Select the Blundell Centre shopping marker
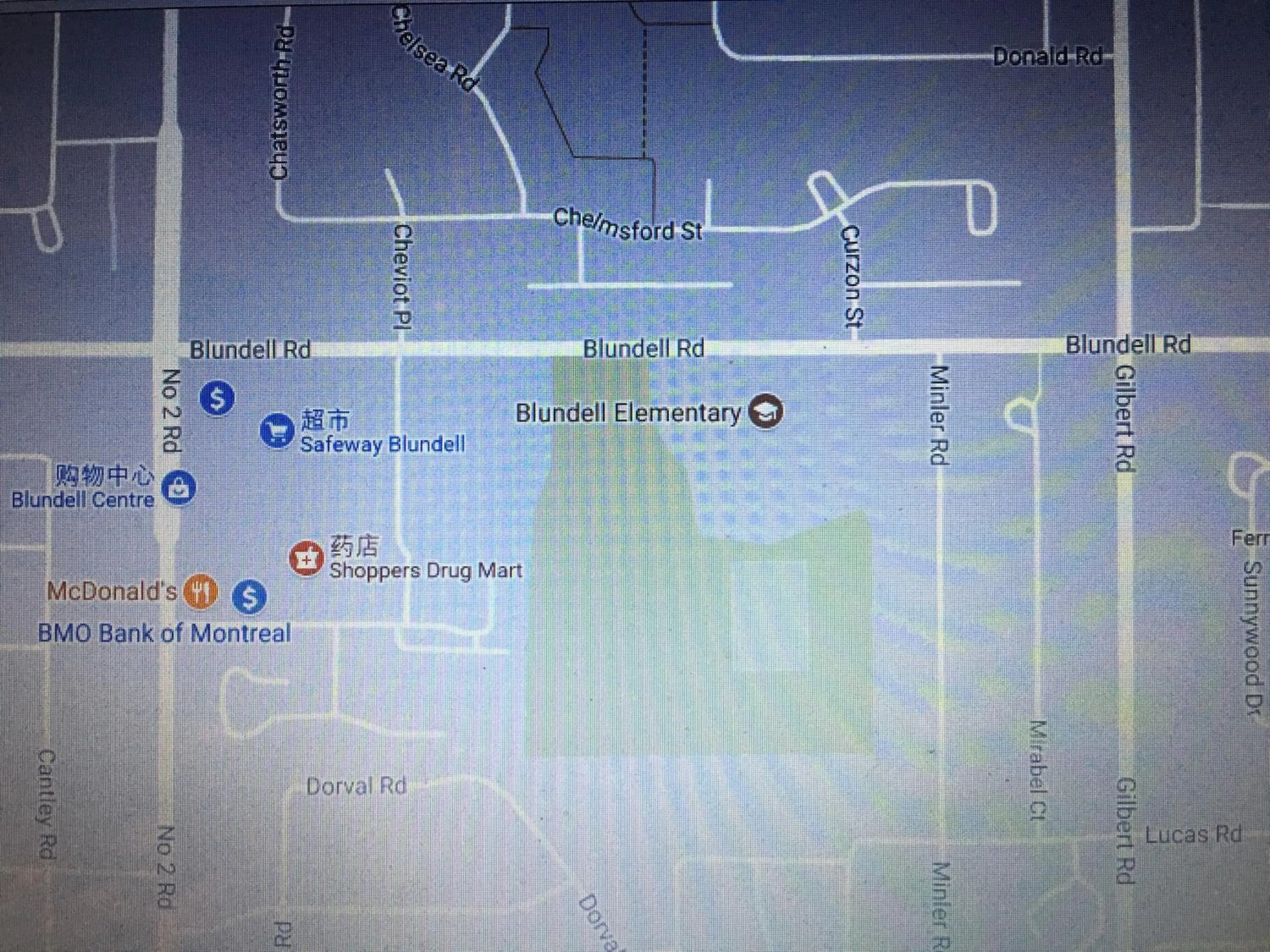The height and width of the screenshot is (952, 1270). [x=179, y=488]
